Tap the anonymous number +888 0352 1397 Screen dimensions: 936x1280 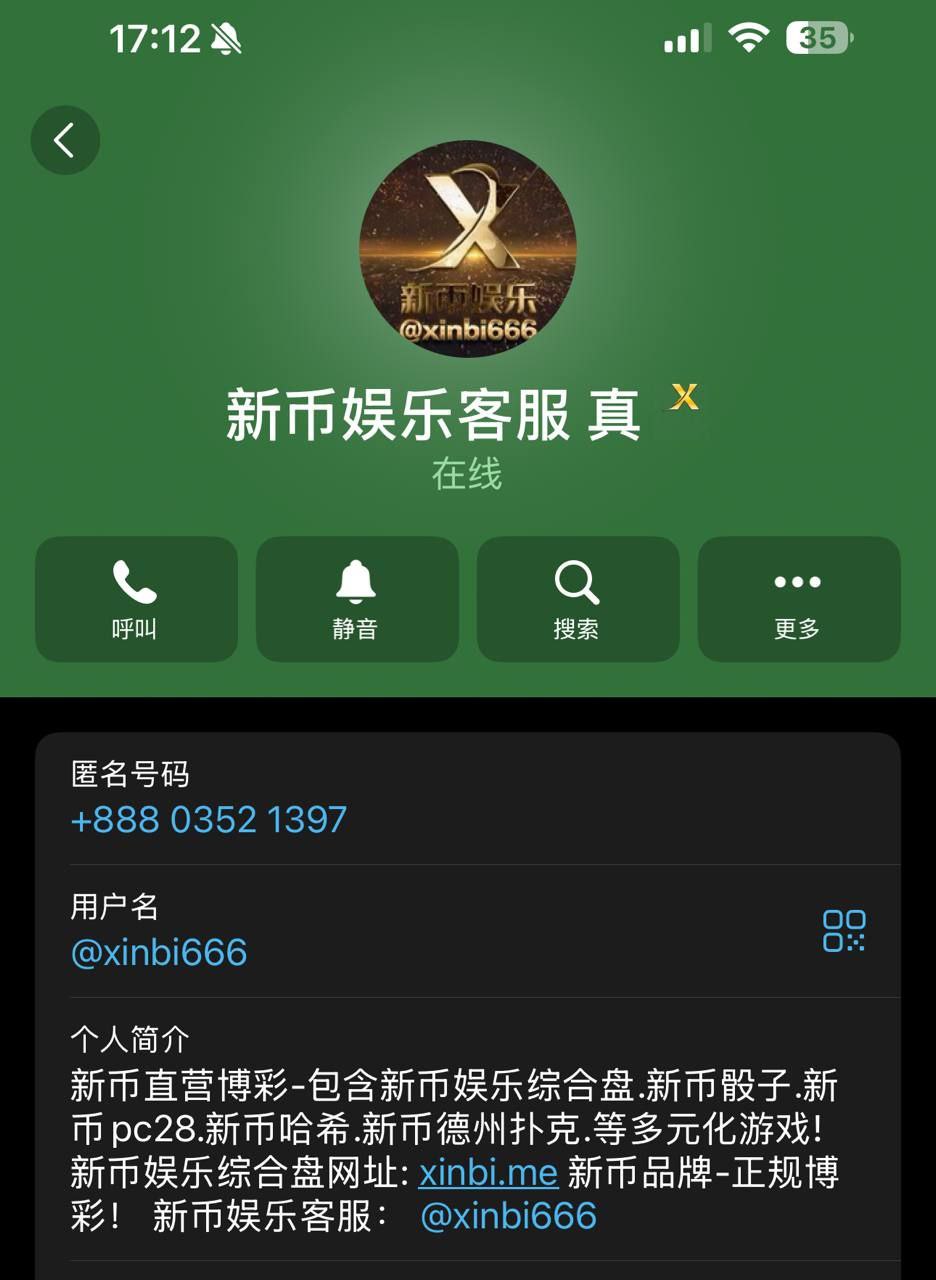tap(209, 820)
